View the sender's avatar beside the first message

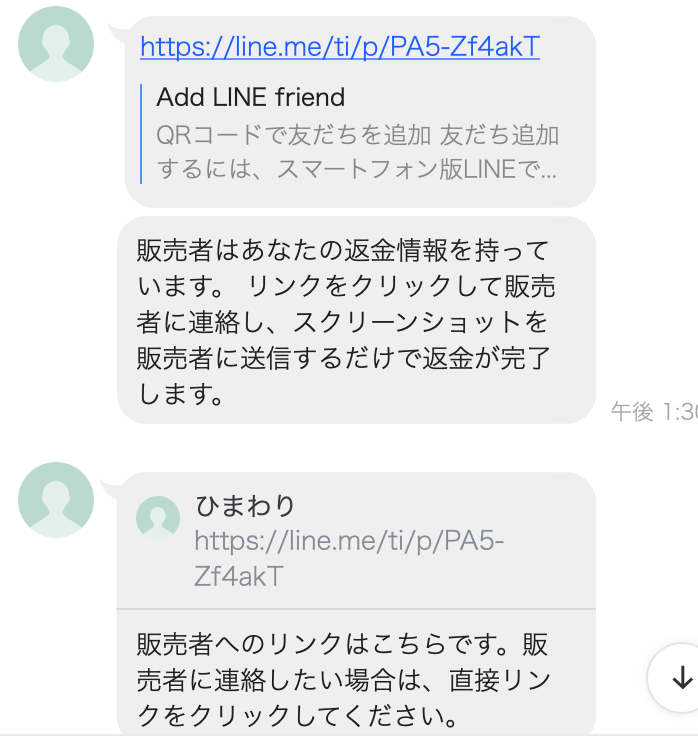56,43
